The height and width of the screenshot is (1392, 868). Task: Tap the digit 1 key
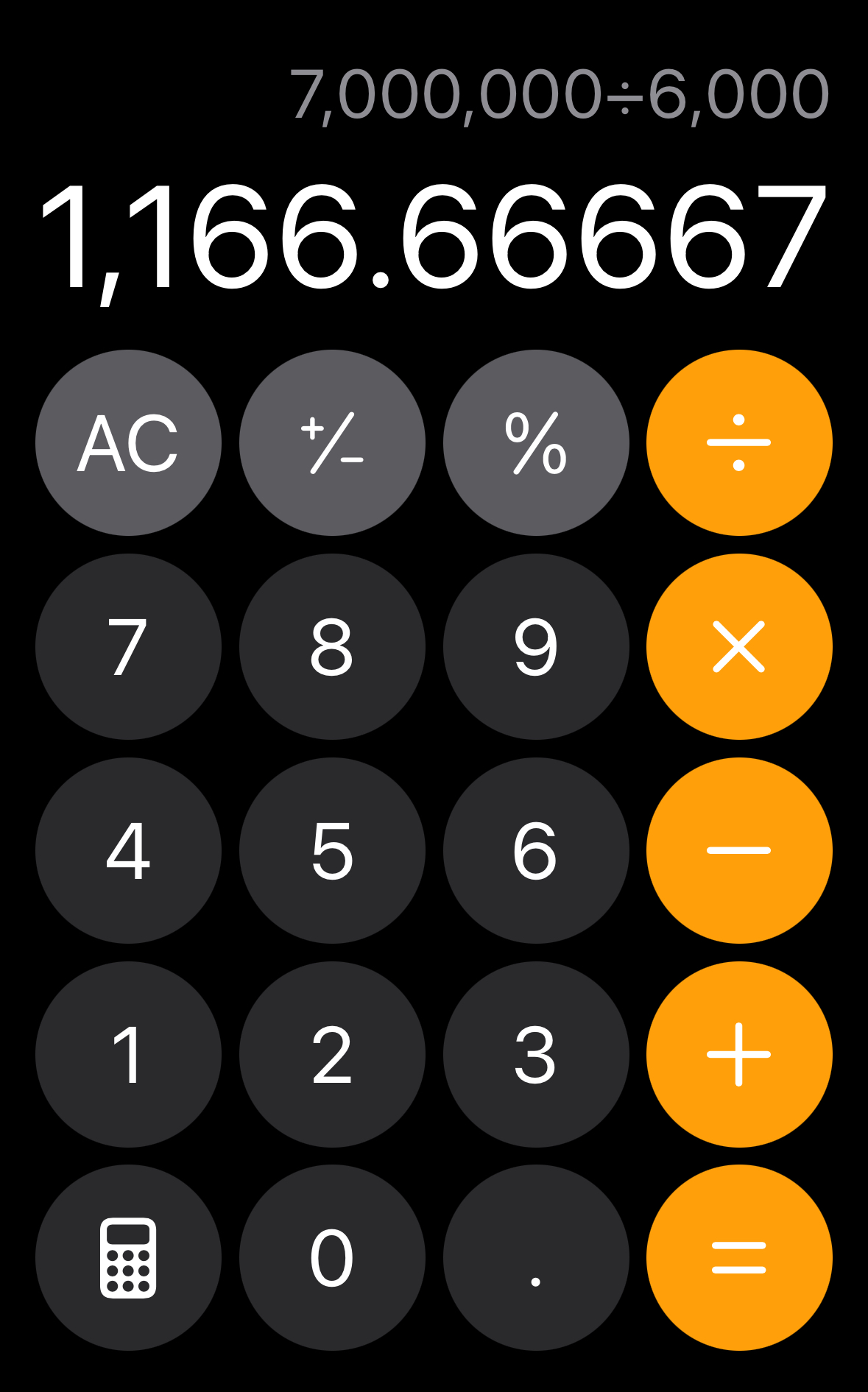128,1054
